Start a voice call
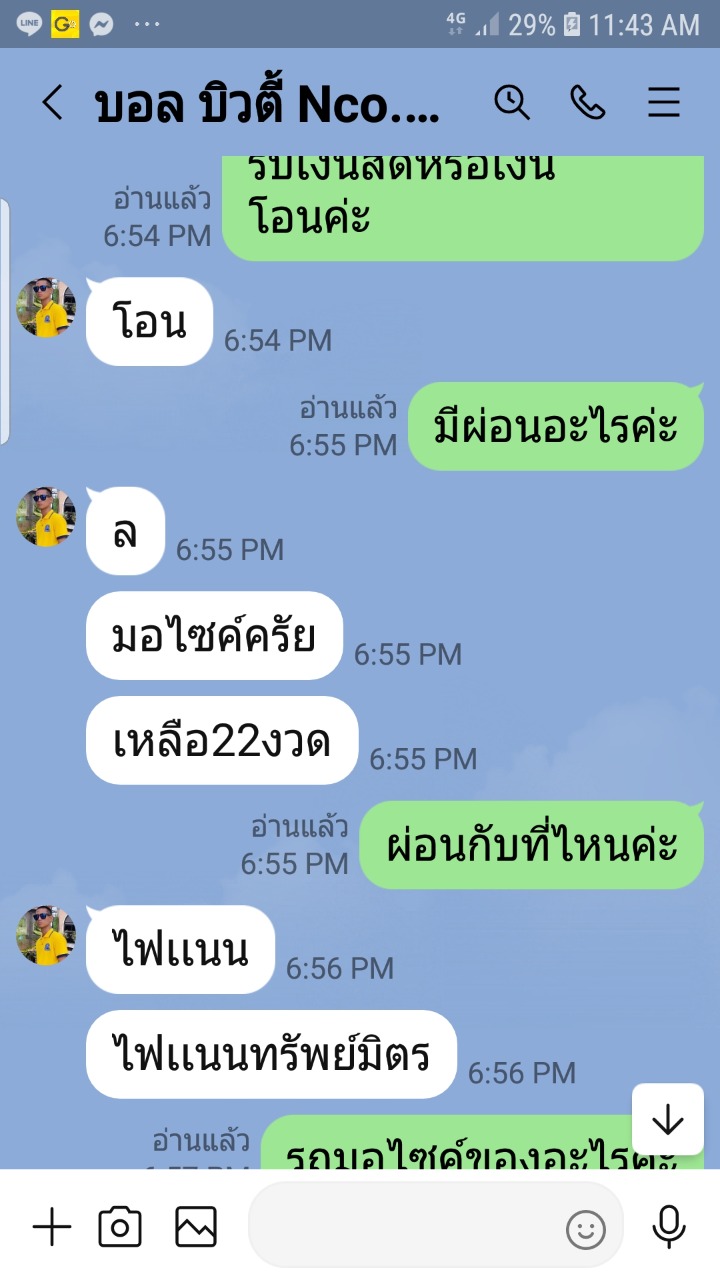Viewport: 720px width, 1280px height. point(588,103)
